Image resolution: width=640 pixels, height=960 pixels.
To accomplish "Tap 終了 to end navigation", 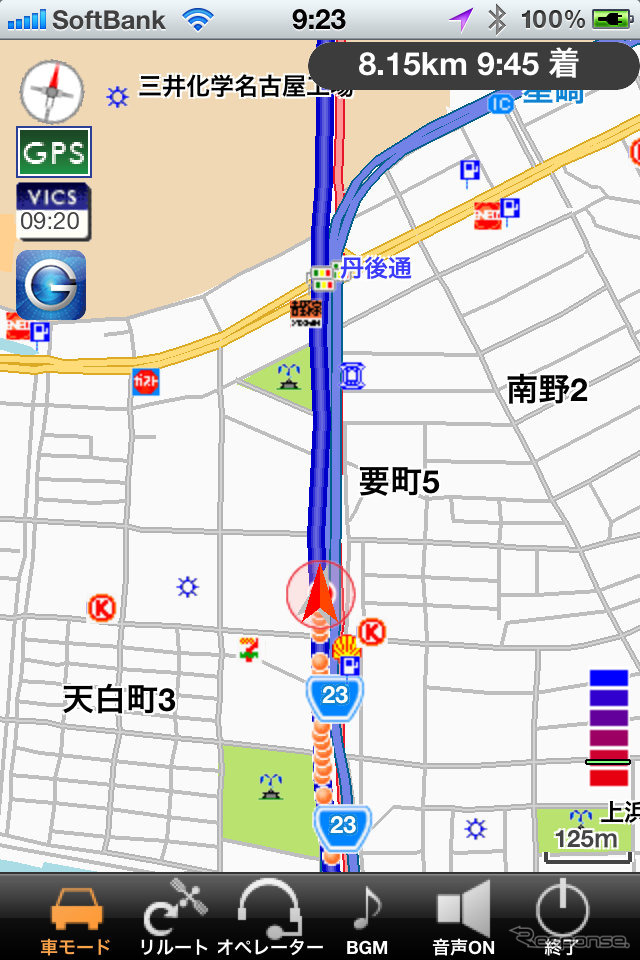I will point(561,917).
